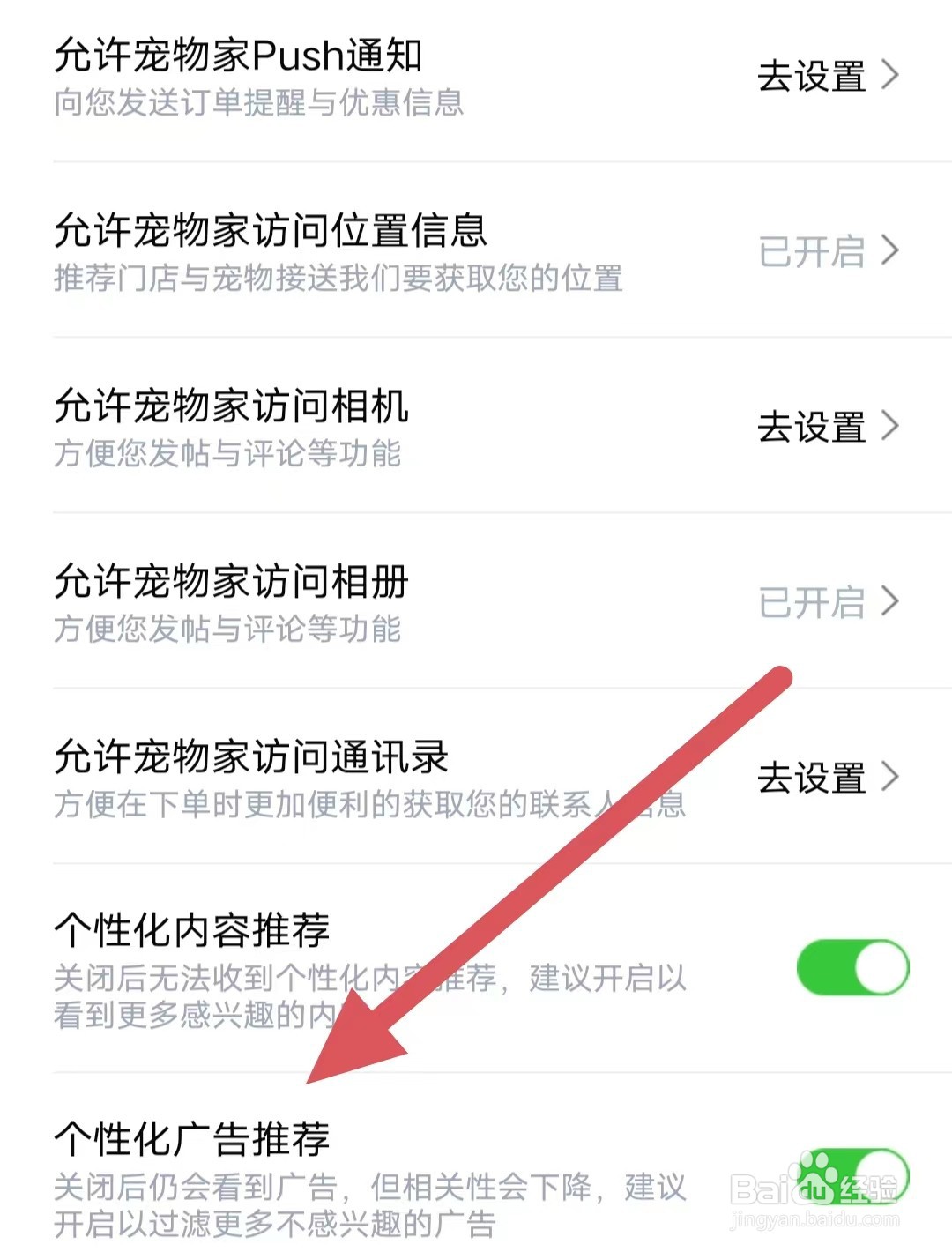Tap 去设置 for contacts permission
The width and height of the screenshot is (952, 1252).
coord(812,778)
